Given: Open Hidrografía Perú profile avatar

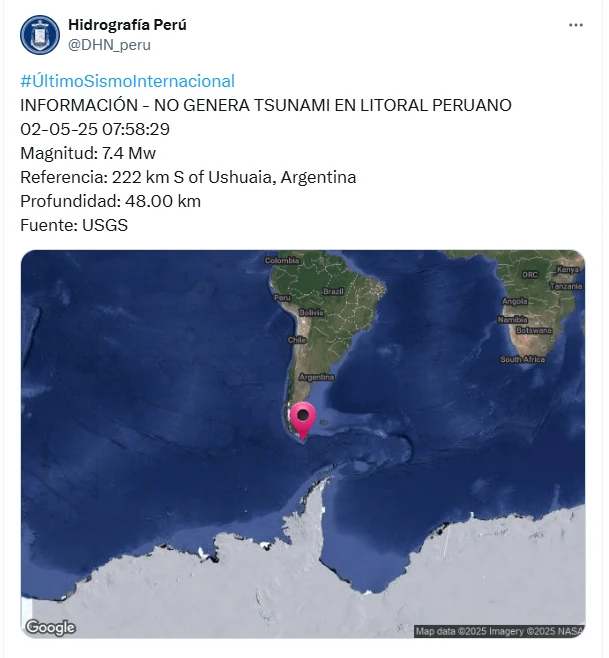Looking at the screenshot, I should [40, 35].
